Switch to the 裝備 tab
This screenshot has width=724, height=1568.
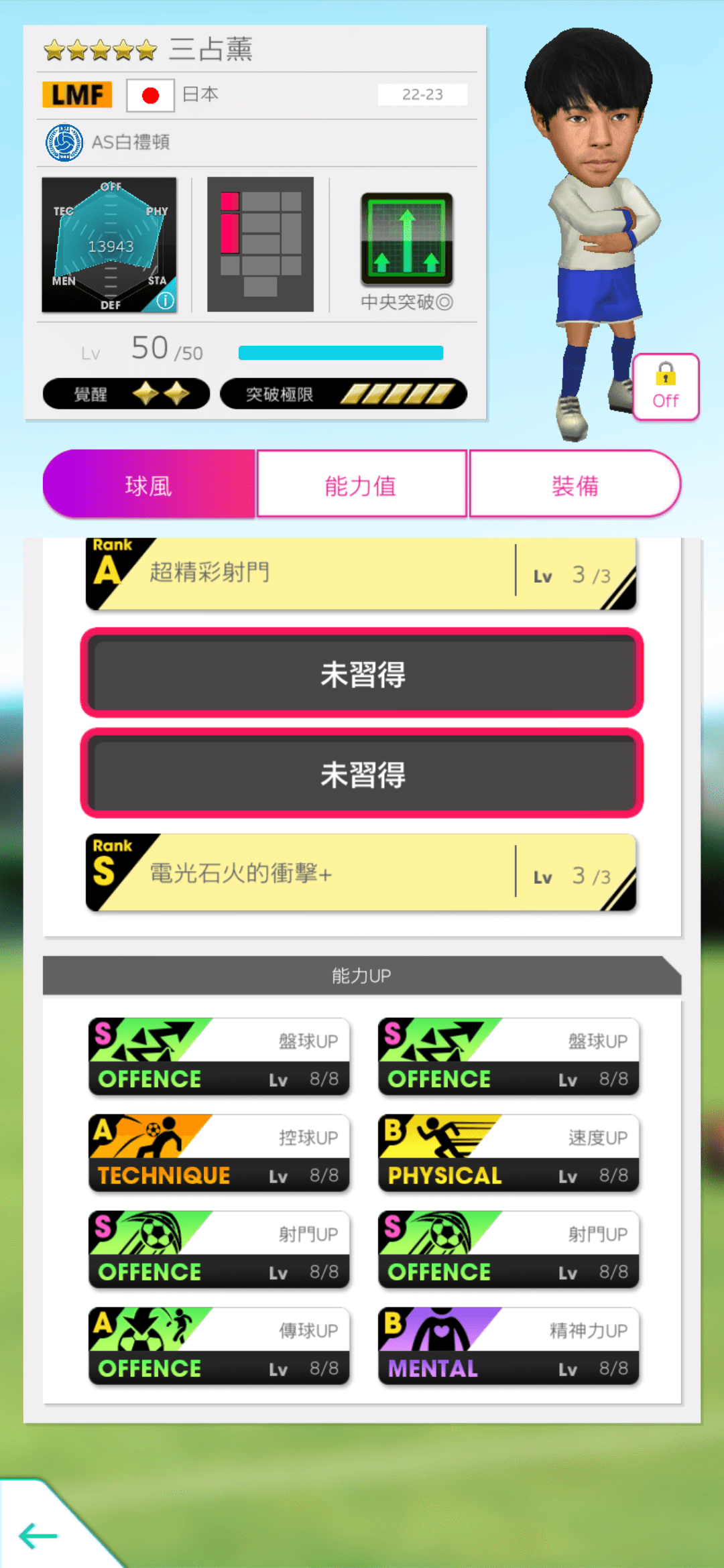[575, 485]
